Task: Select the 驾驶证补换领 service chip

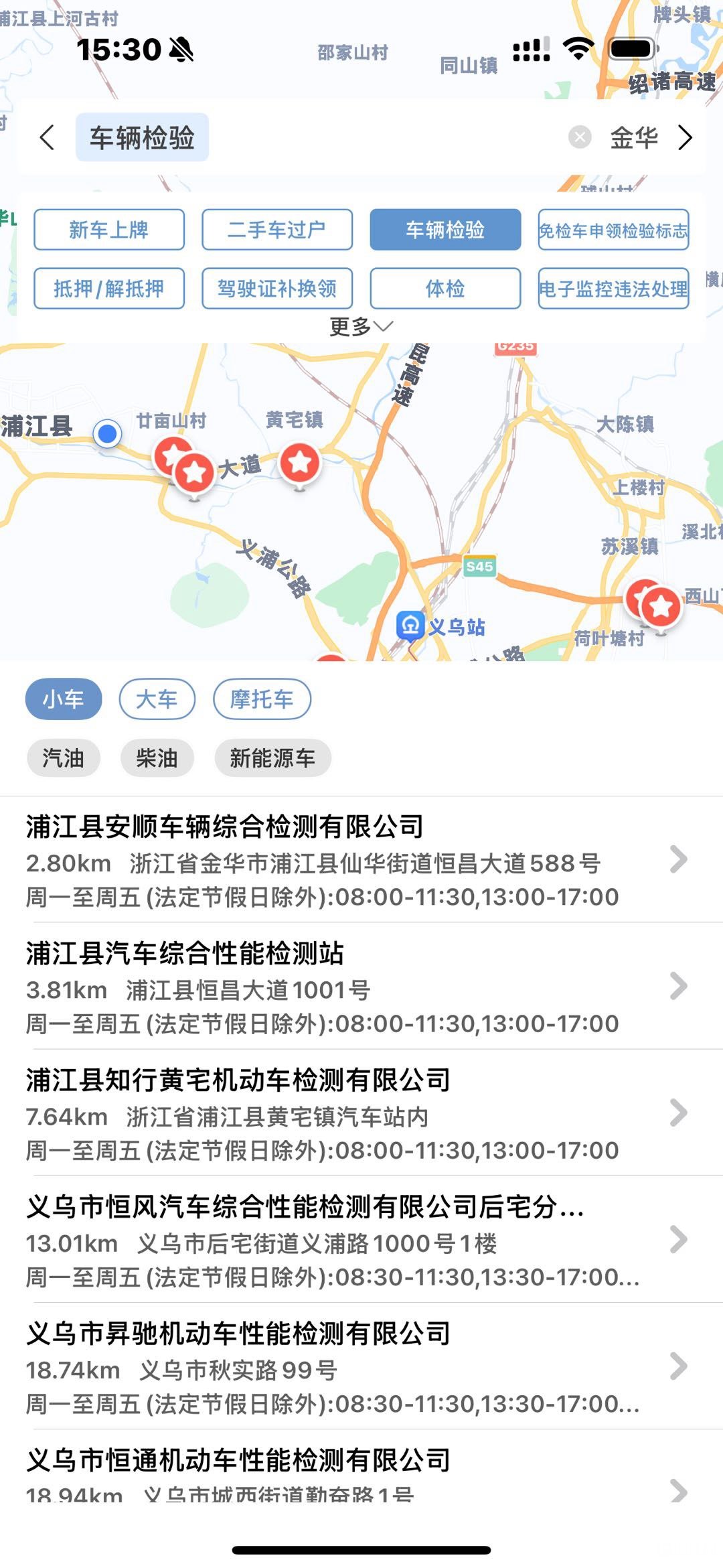Action: point(277,289)
